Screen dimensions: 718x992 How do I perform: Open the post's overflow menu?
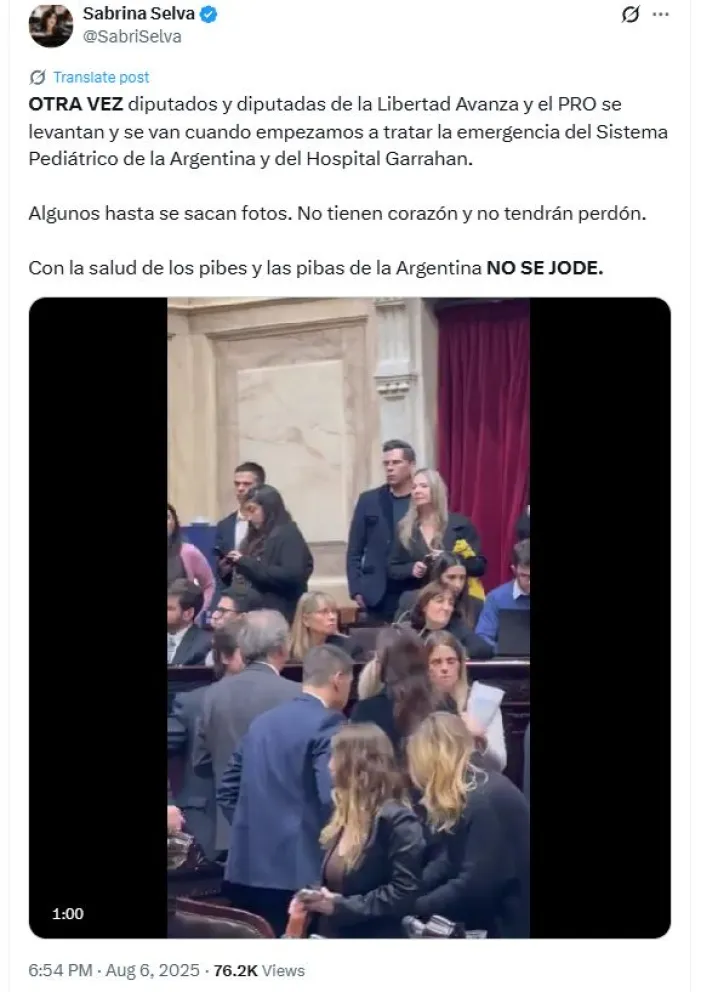(661, 15)
